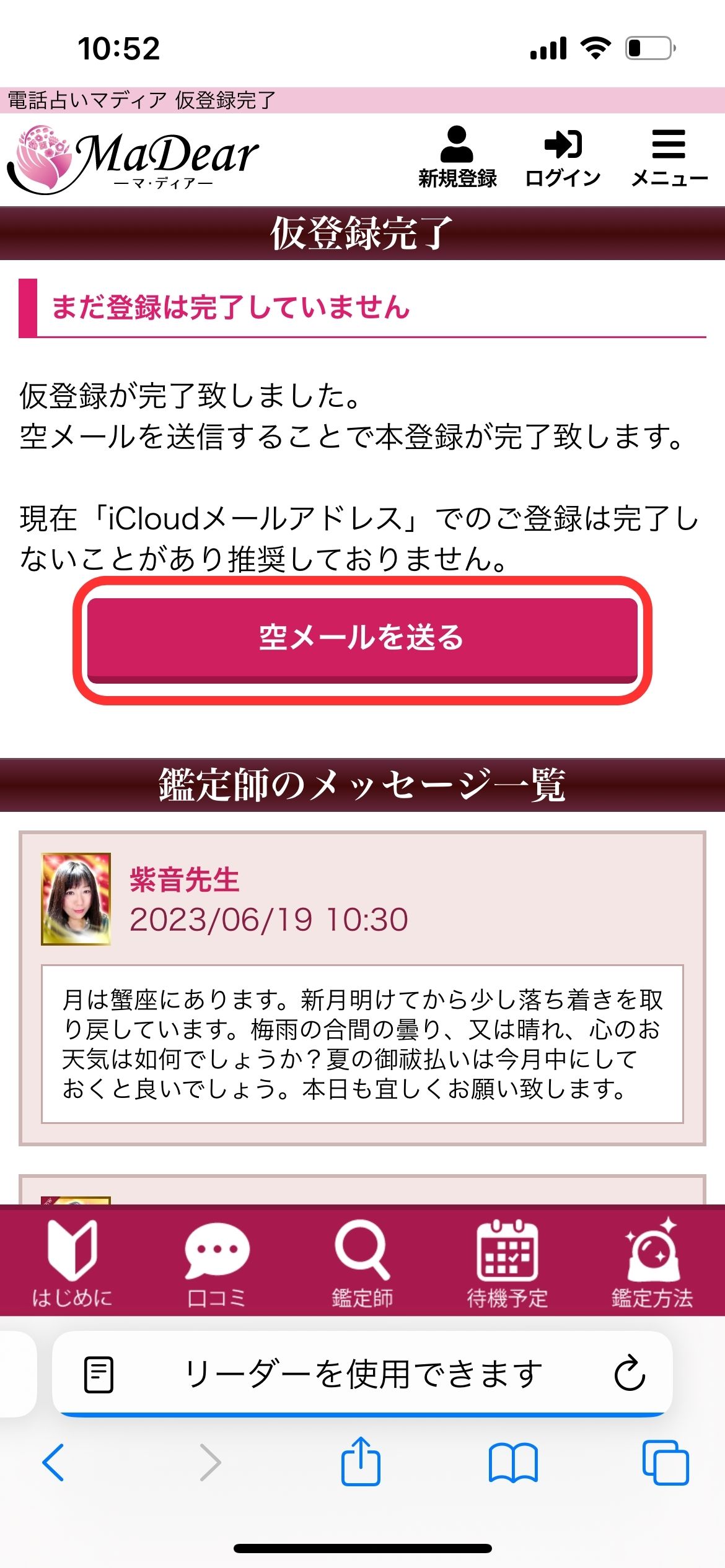The height and width of the screenshot is (1568, 725).
Task: Open 新規登録 registration page
Action: pyautogui.click(x=457, y=157)
